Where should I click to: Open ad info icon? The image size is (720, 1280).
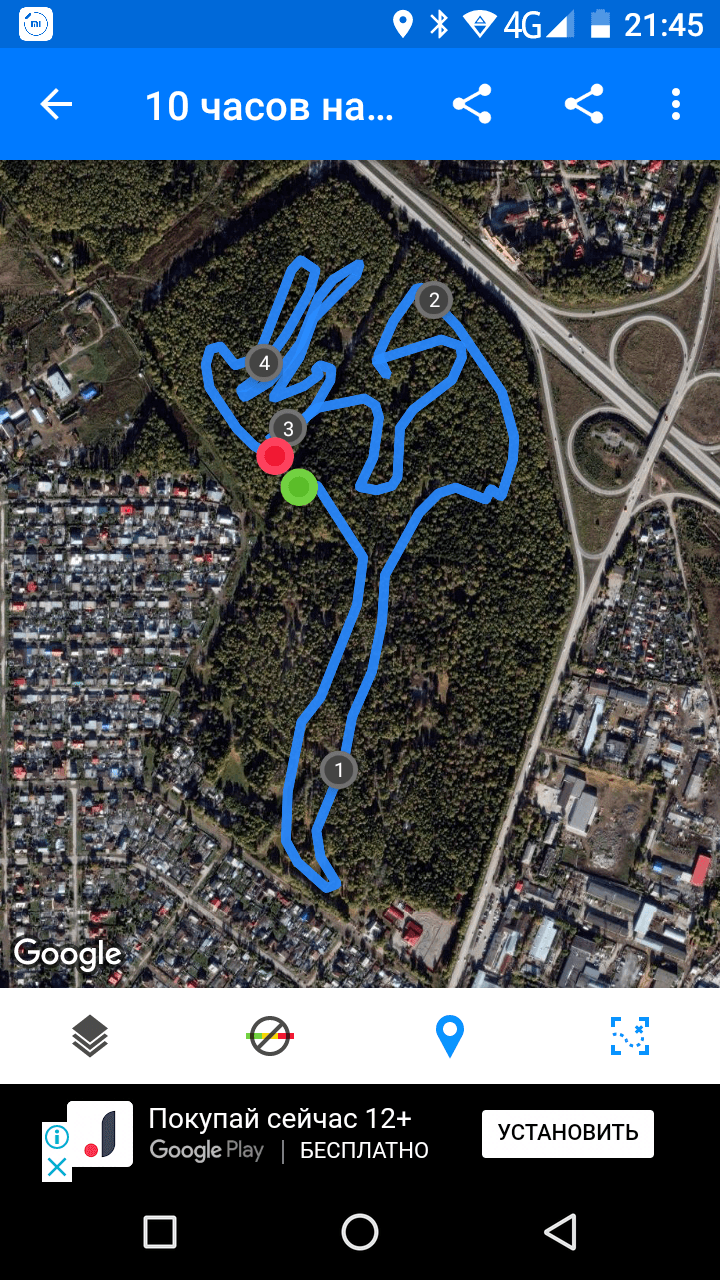tap(57, 1137)
